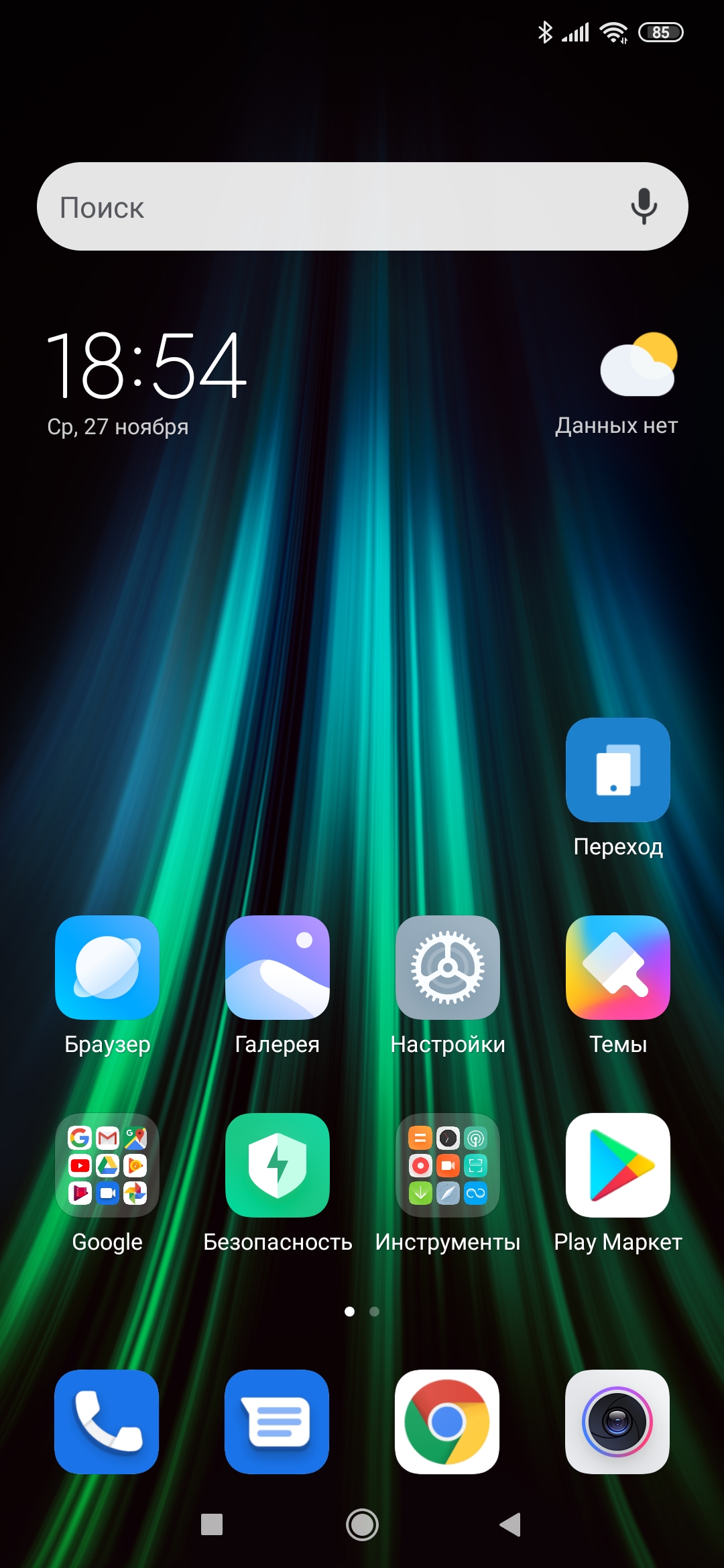Start voice search with the microphone icon
Screen dimensions: 724x1568
pos(644,206)
